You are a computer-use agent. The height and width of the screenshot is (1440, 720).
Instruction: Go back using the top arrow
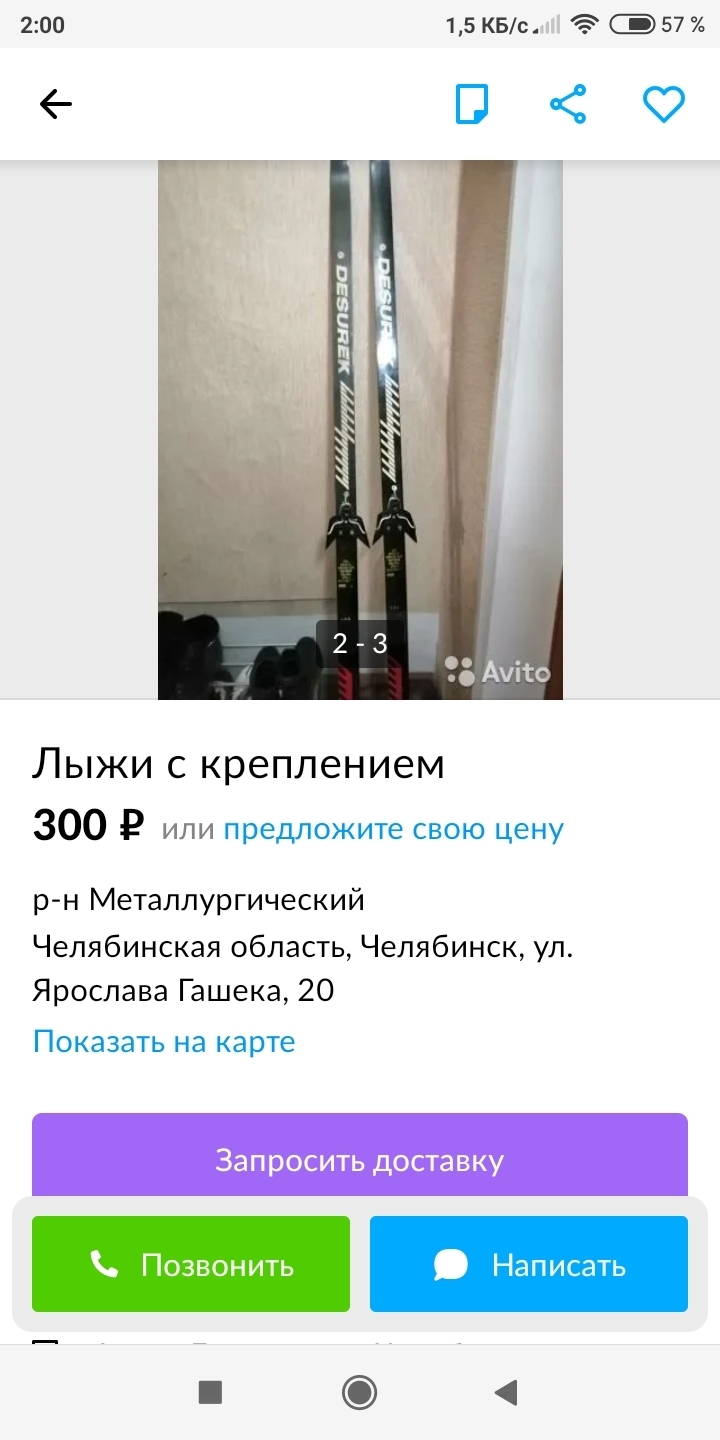(56, 104)
